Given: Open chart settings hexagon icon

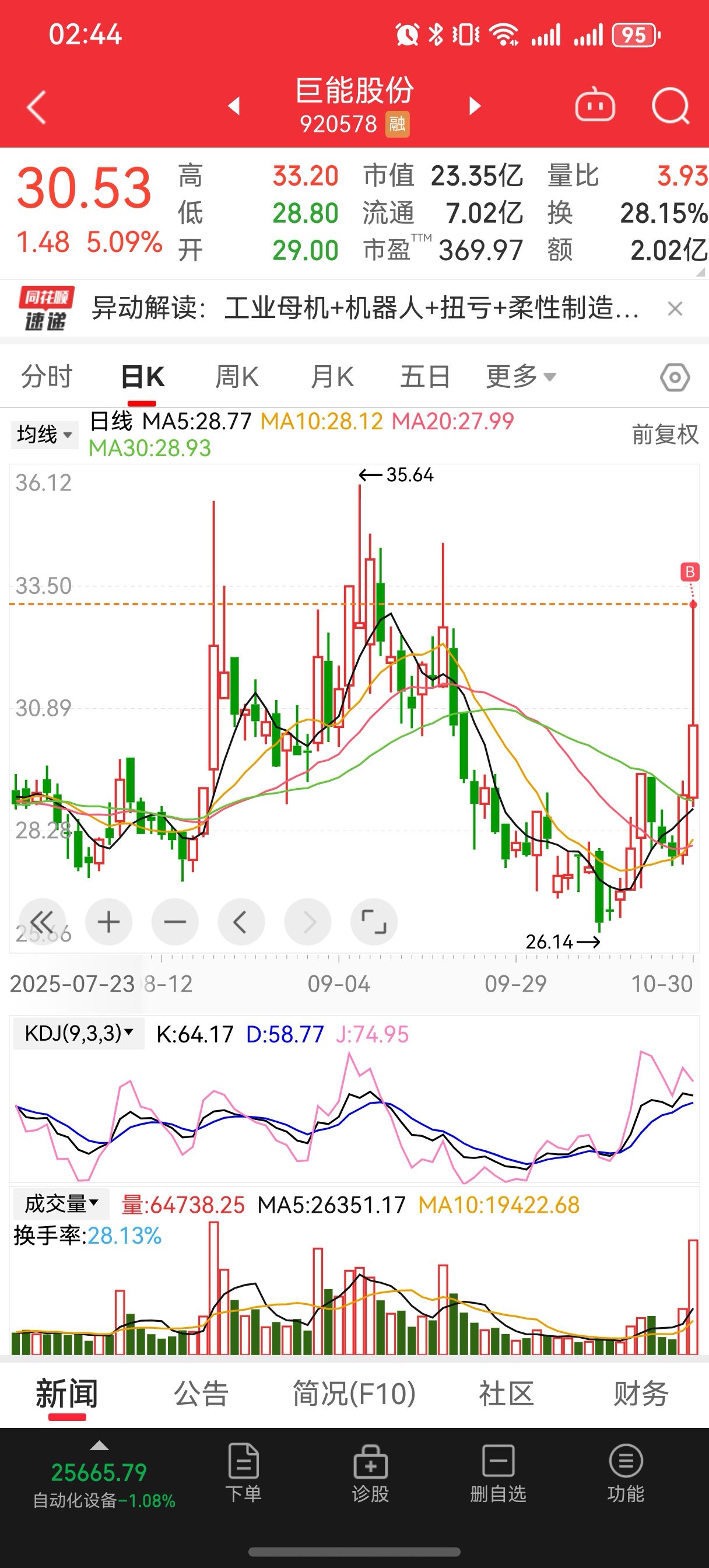Looking at the screenshot, I should (675, 377).
